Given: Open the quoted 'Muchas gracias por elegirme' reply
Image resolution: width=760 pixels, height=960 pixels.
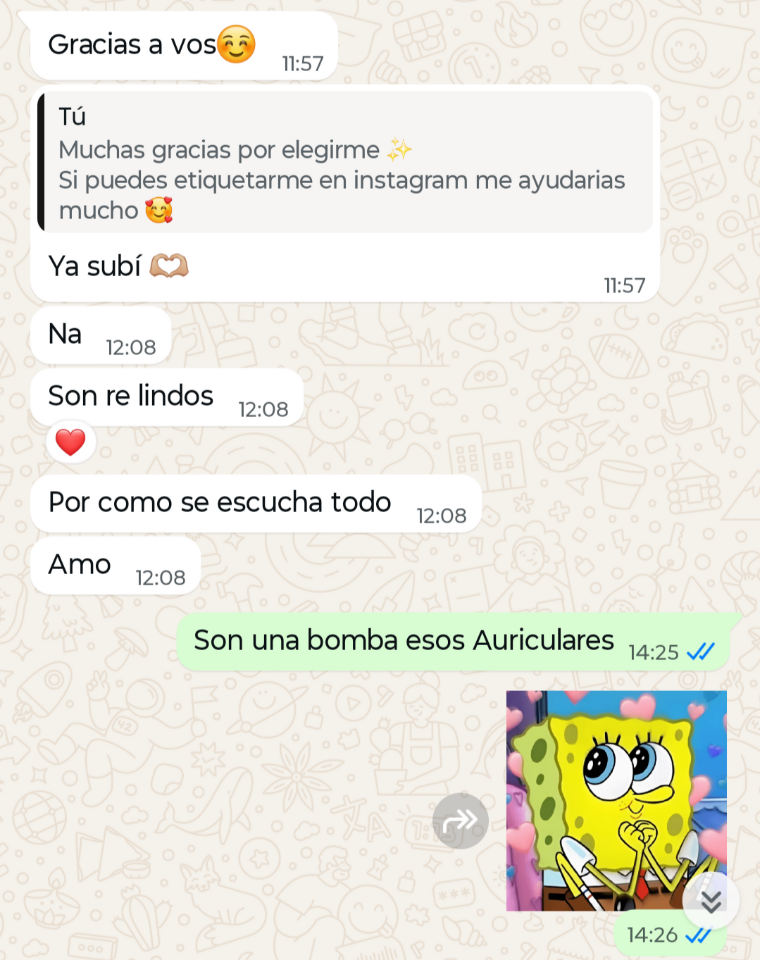Looking at the screenshot, I should 345,164.
